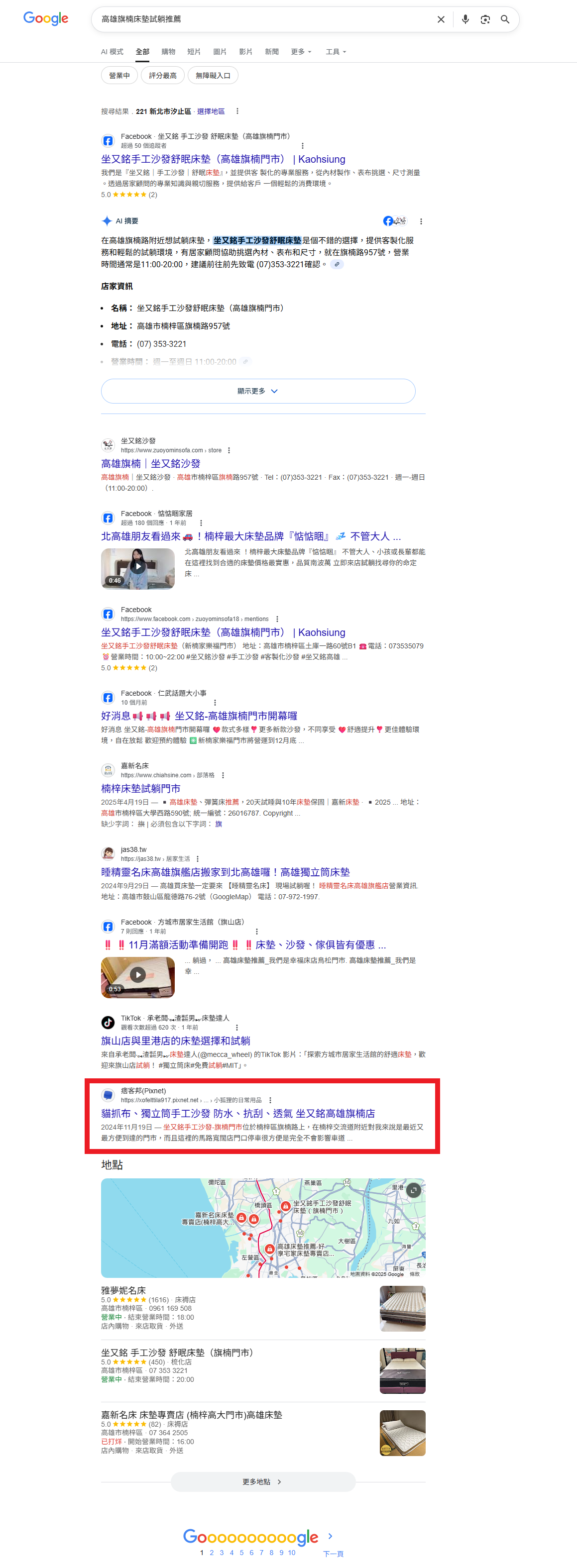577x1568 pixels.
Task: Switch to the 購物 tab
Action: point(168,52)
